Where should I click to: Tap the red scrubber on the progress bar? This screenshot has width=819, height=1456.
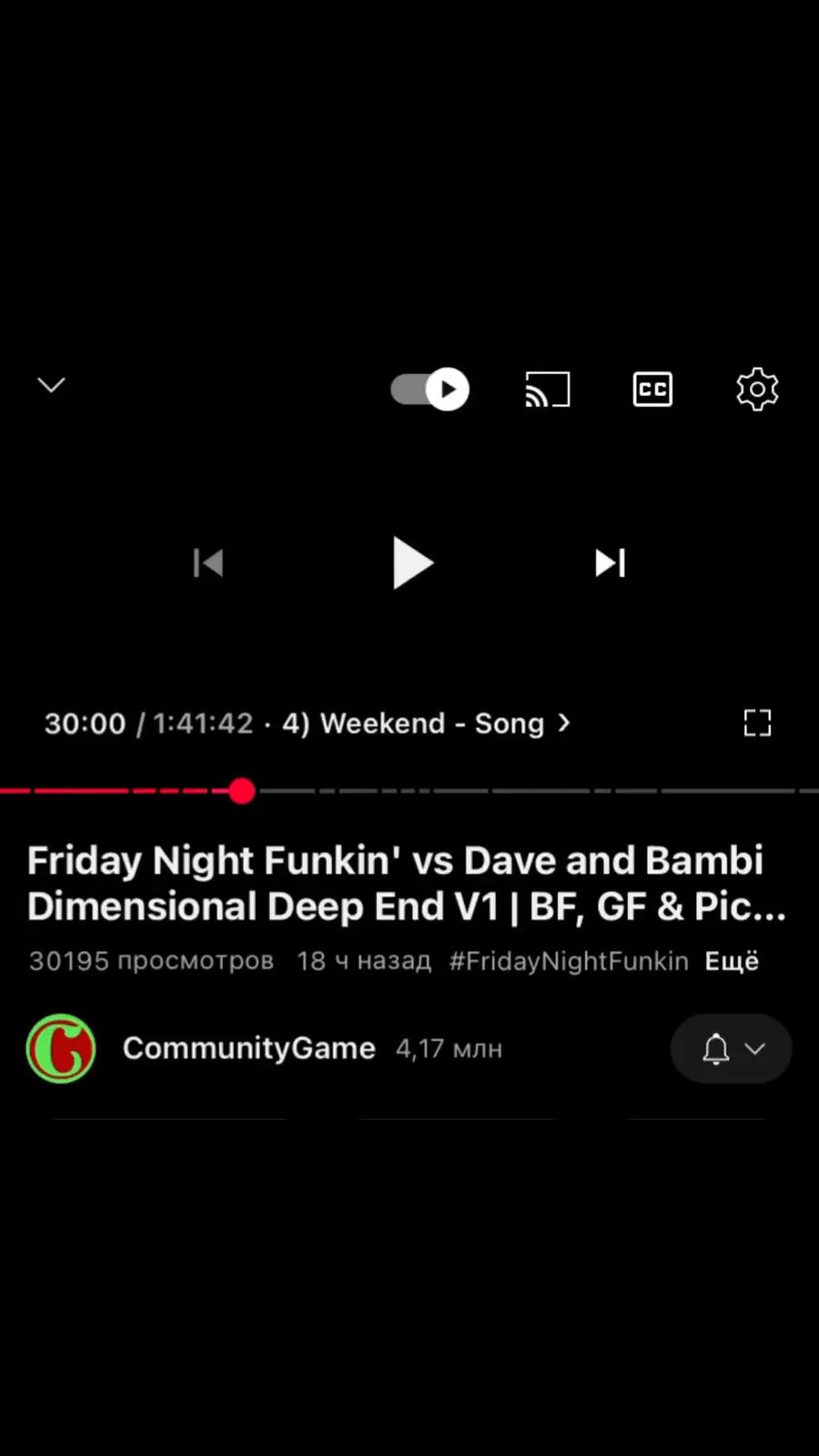tap(242, 791)
